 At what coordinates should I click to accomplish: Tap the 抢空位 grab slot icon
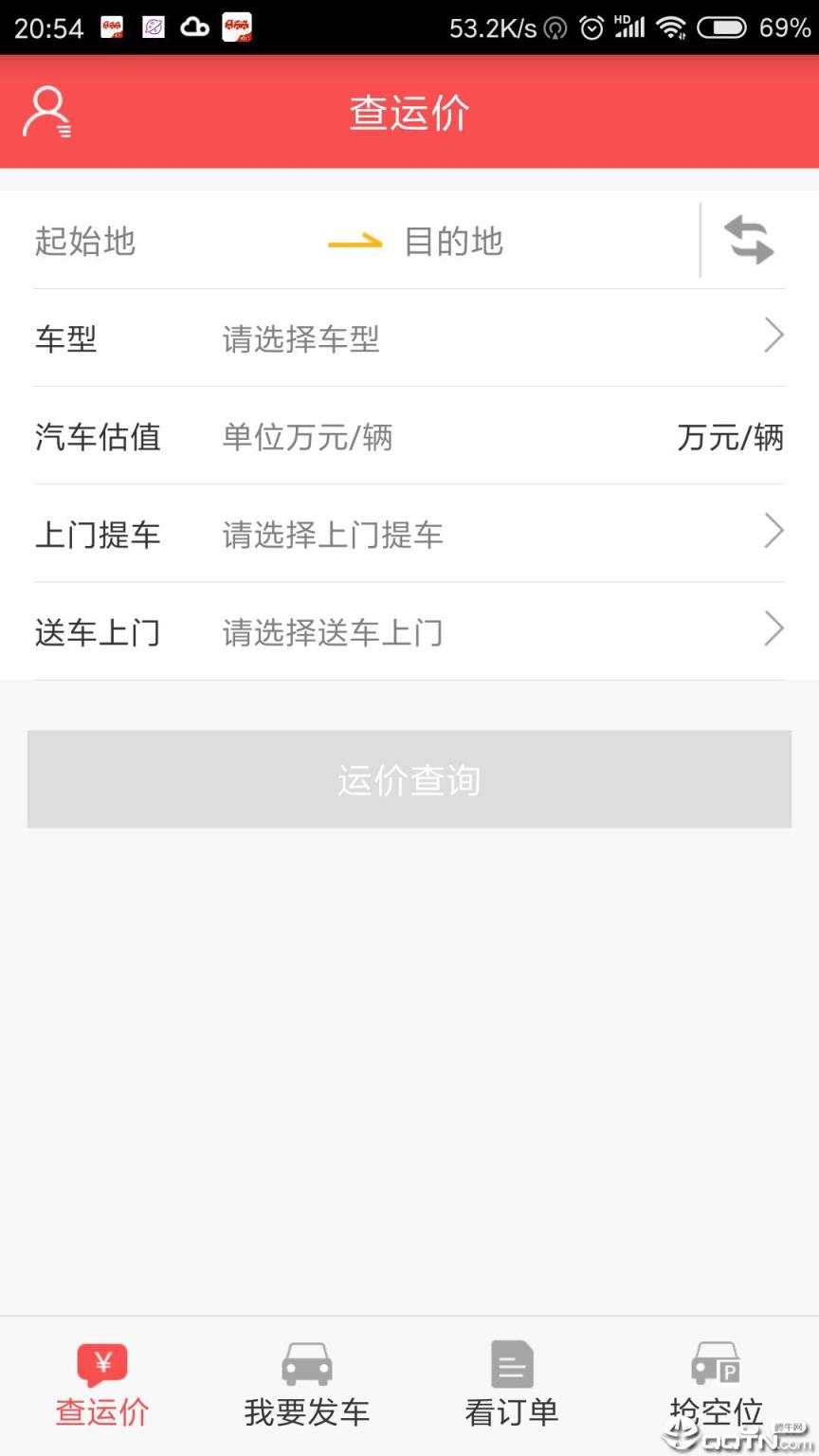pyautogui.click(x=715, y=1362)
